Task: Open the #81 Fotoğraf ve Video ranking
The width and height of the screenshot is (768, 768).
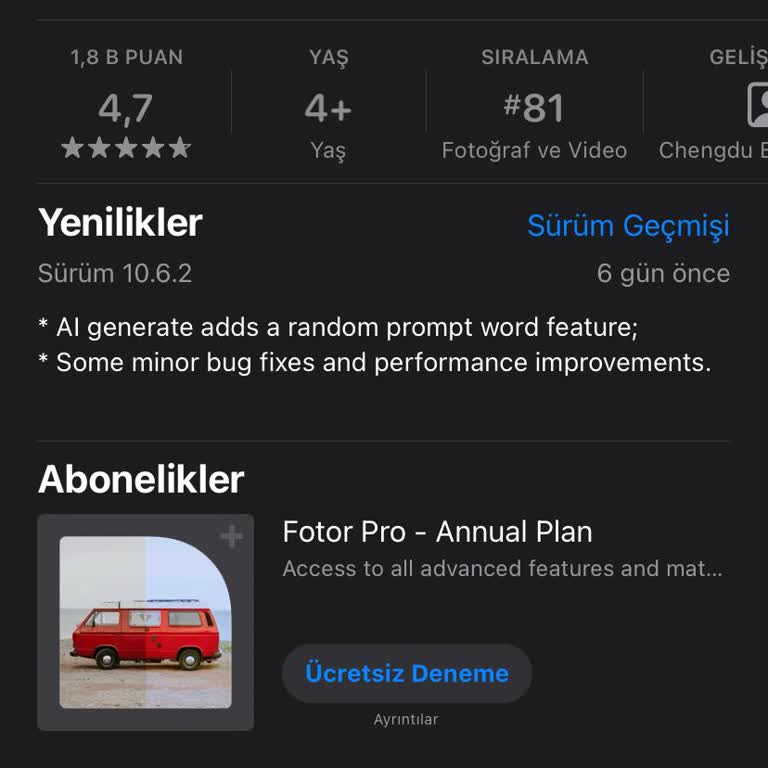Action: (534, 108)
